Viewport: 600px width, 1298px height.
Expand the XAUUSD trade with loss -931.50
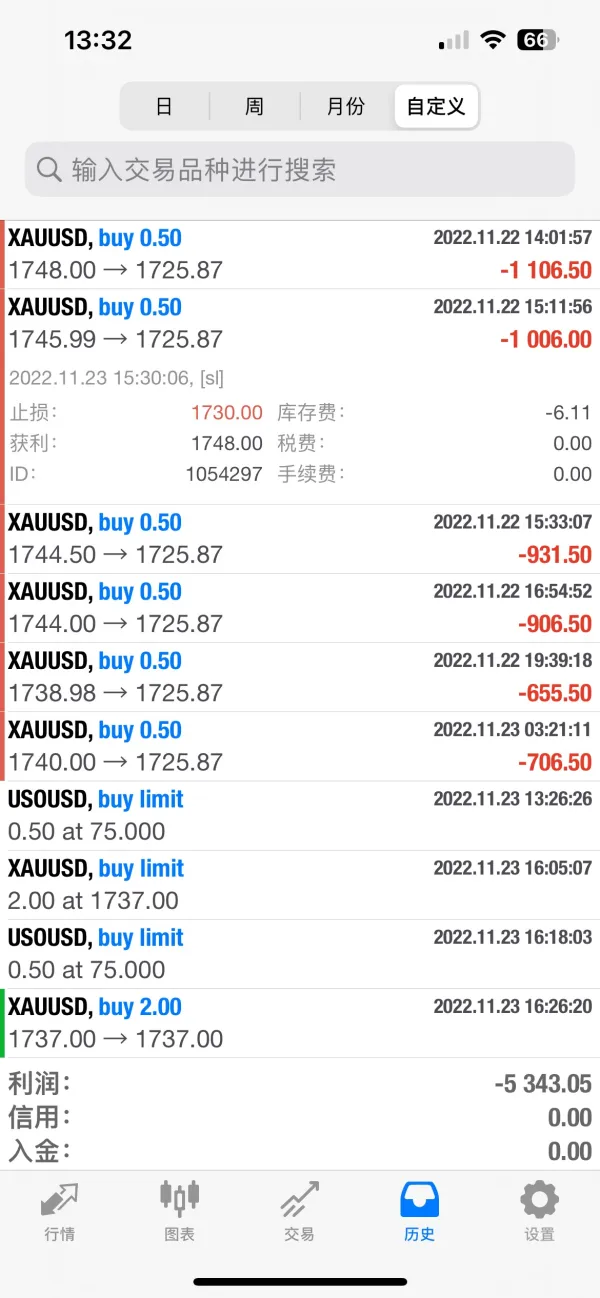tap(300, 539)
